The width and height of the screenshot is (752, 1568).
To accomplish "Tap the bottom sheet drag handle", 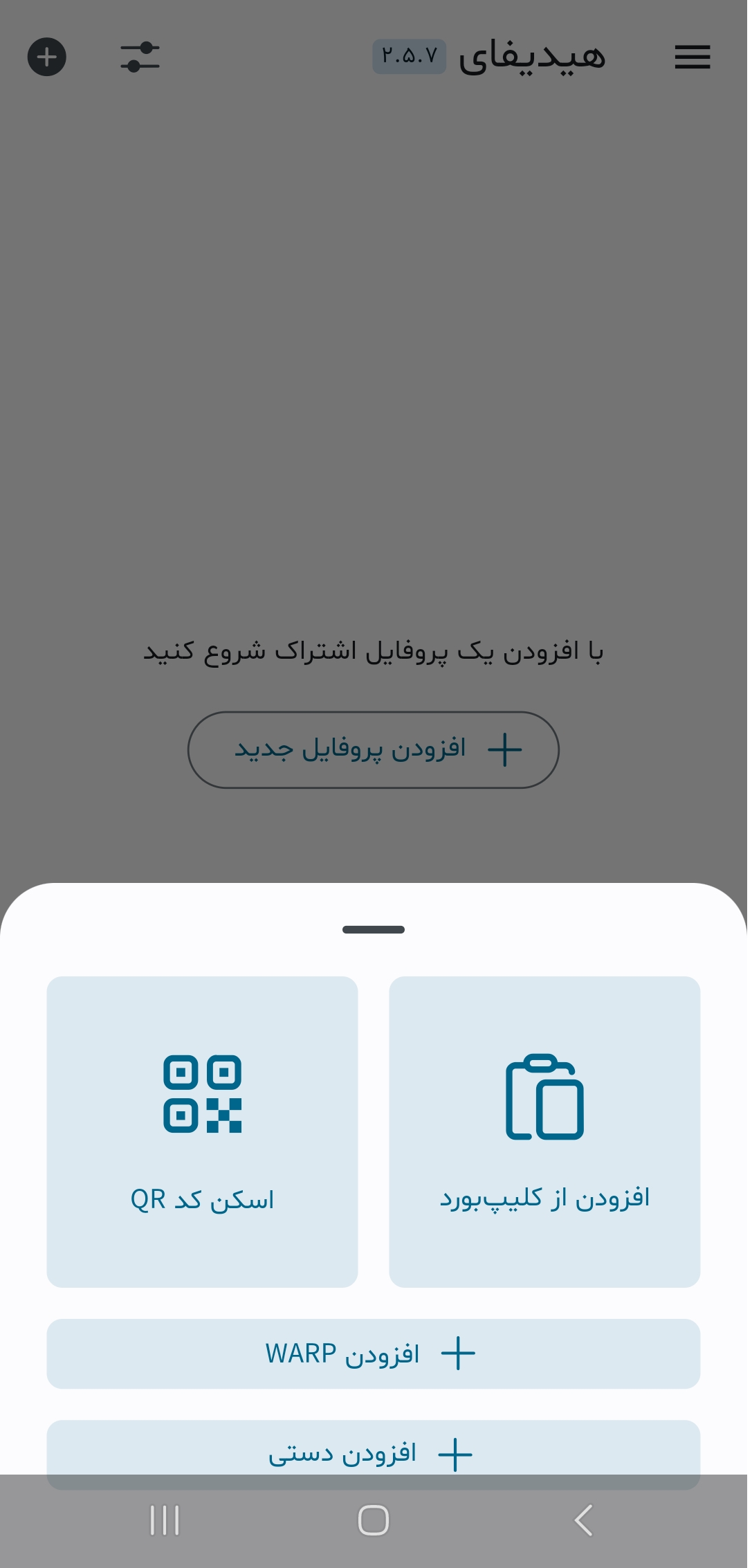I will pos(374,929).
